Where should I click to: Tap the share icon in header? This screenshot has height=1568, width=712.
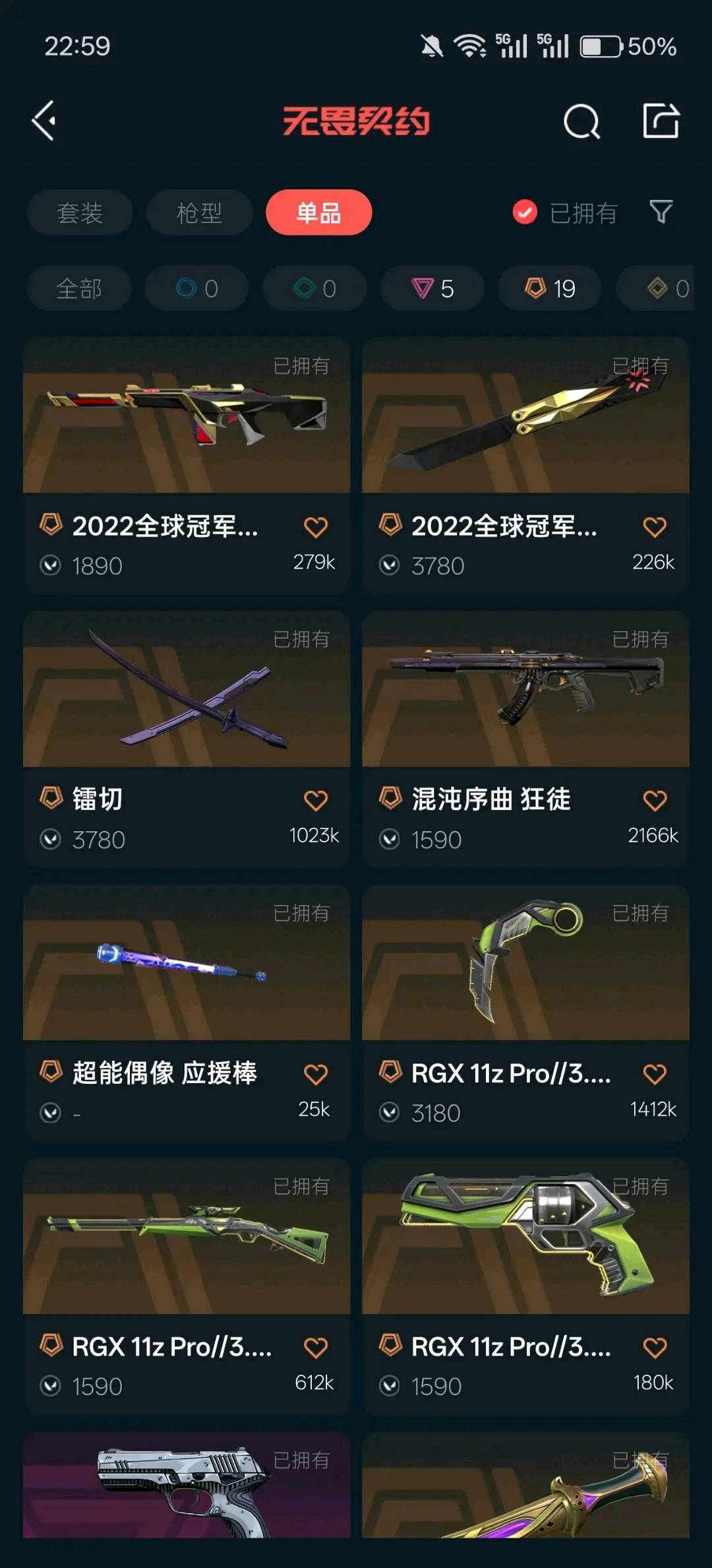click(661, 121)
